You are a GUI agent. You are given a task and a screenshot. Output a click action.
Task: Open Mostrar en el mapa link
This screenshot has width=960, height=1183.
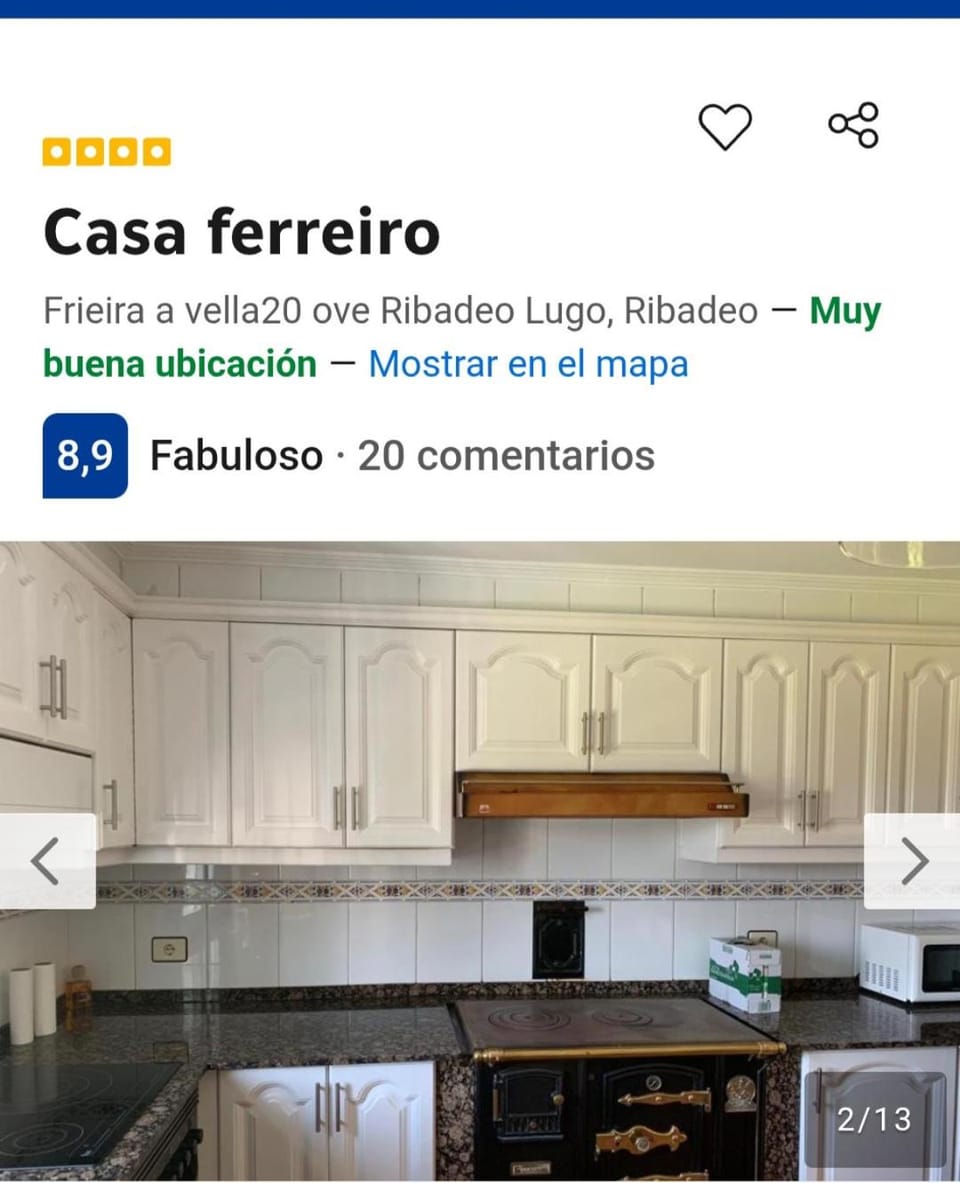527,365
